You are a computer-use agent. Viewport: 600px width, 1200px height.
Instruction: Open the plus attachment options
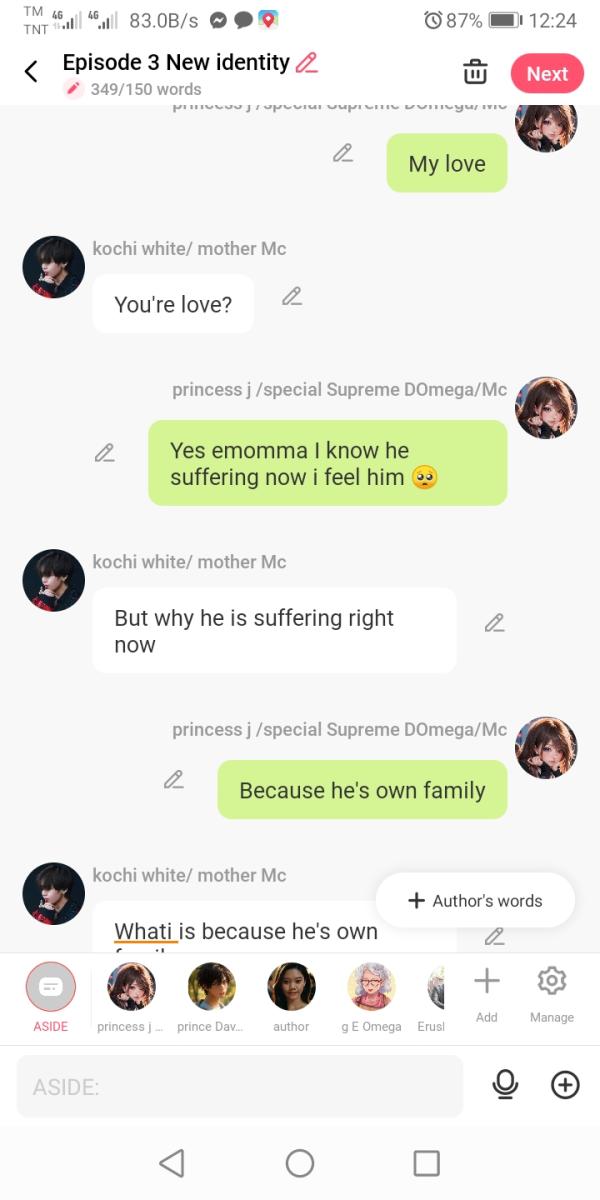tap(565, 1085)
